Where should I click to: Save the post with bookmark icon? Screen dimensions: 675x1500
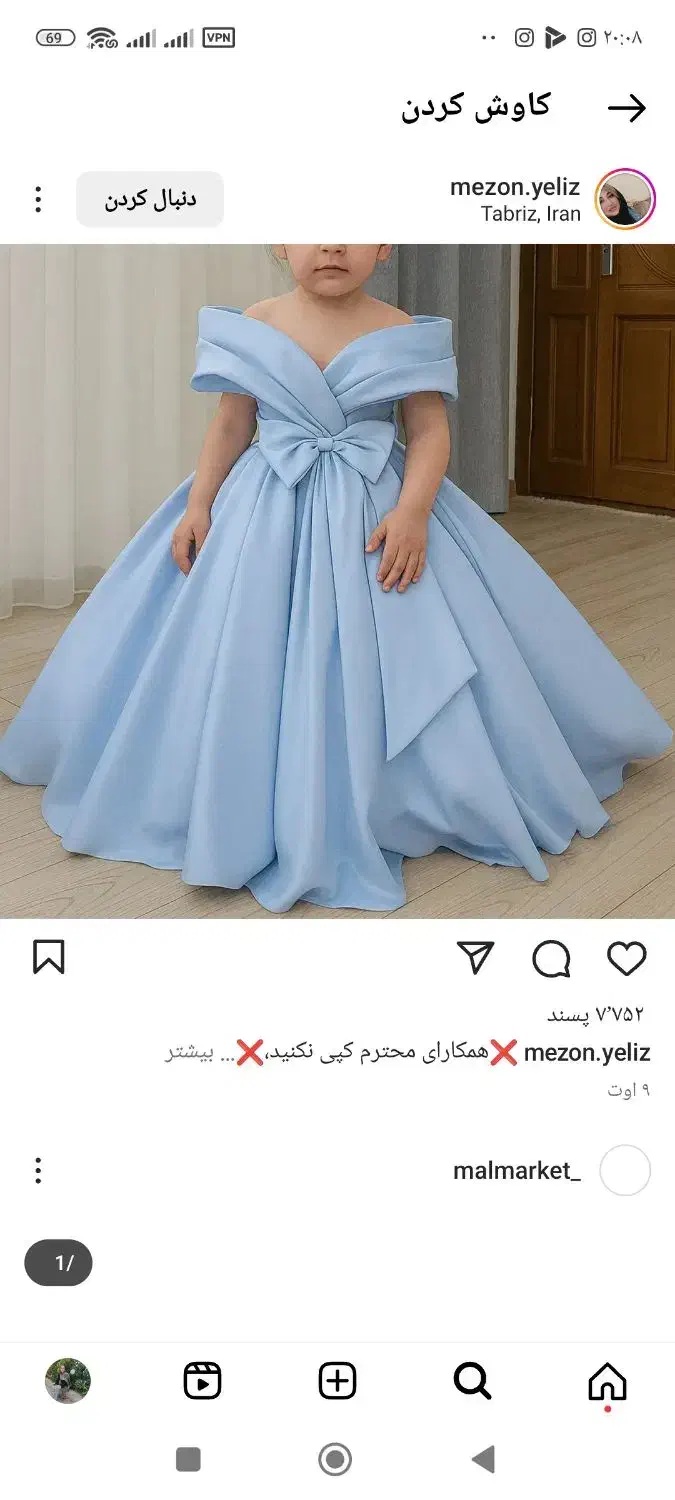pyautogui.click(x=49, y=958)
